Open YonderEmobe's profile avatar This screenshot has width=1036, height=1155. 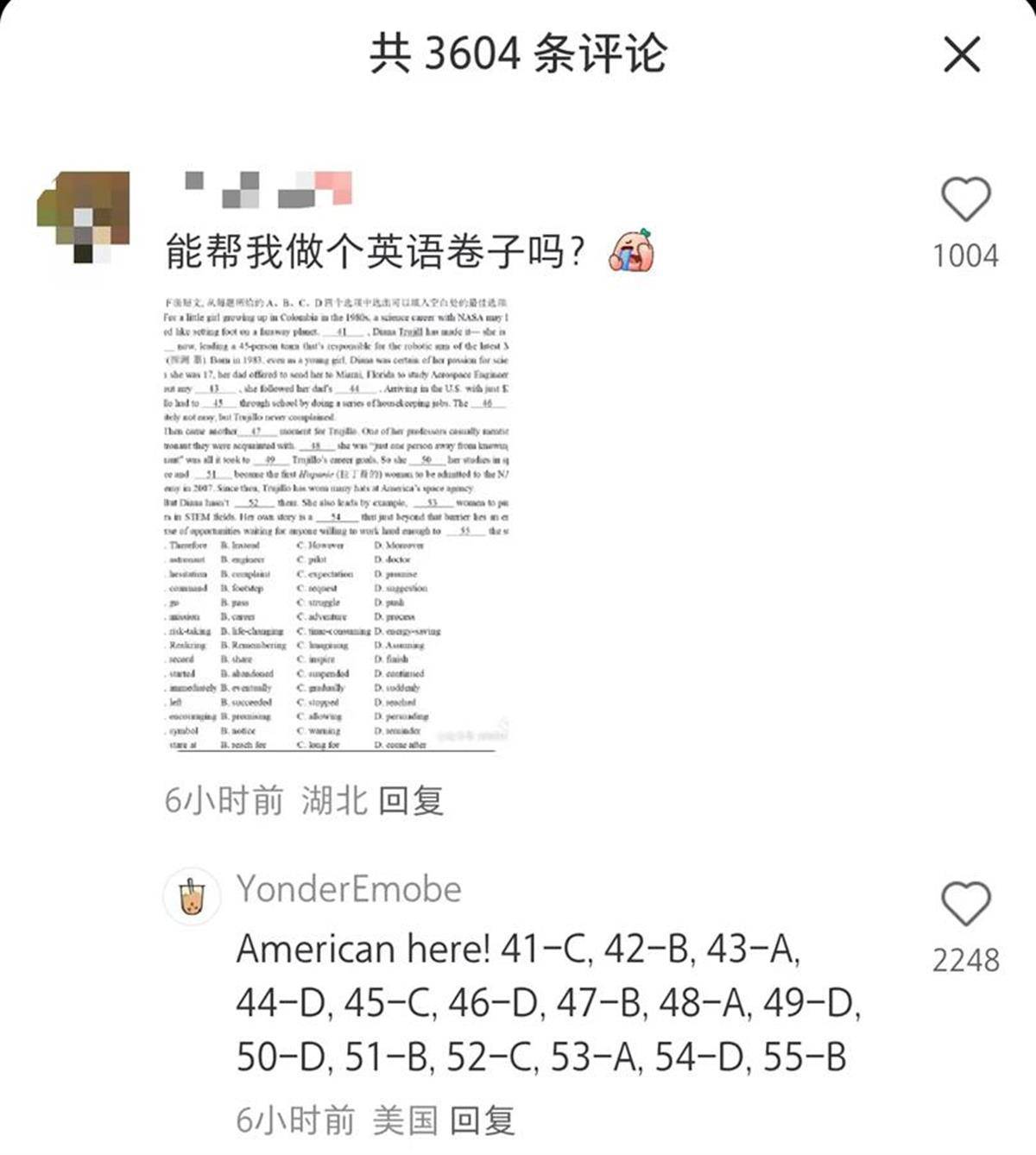click(x=192, y=896)
